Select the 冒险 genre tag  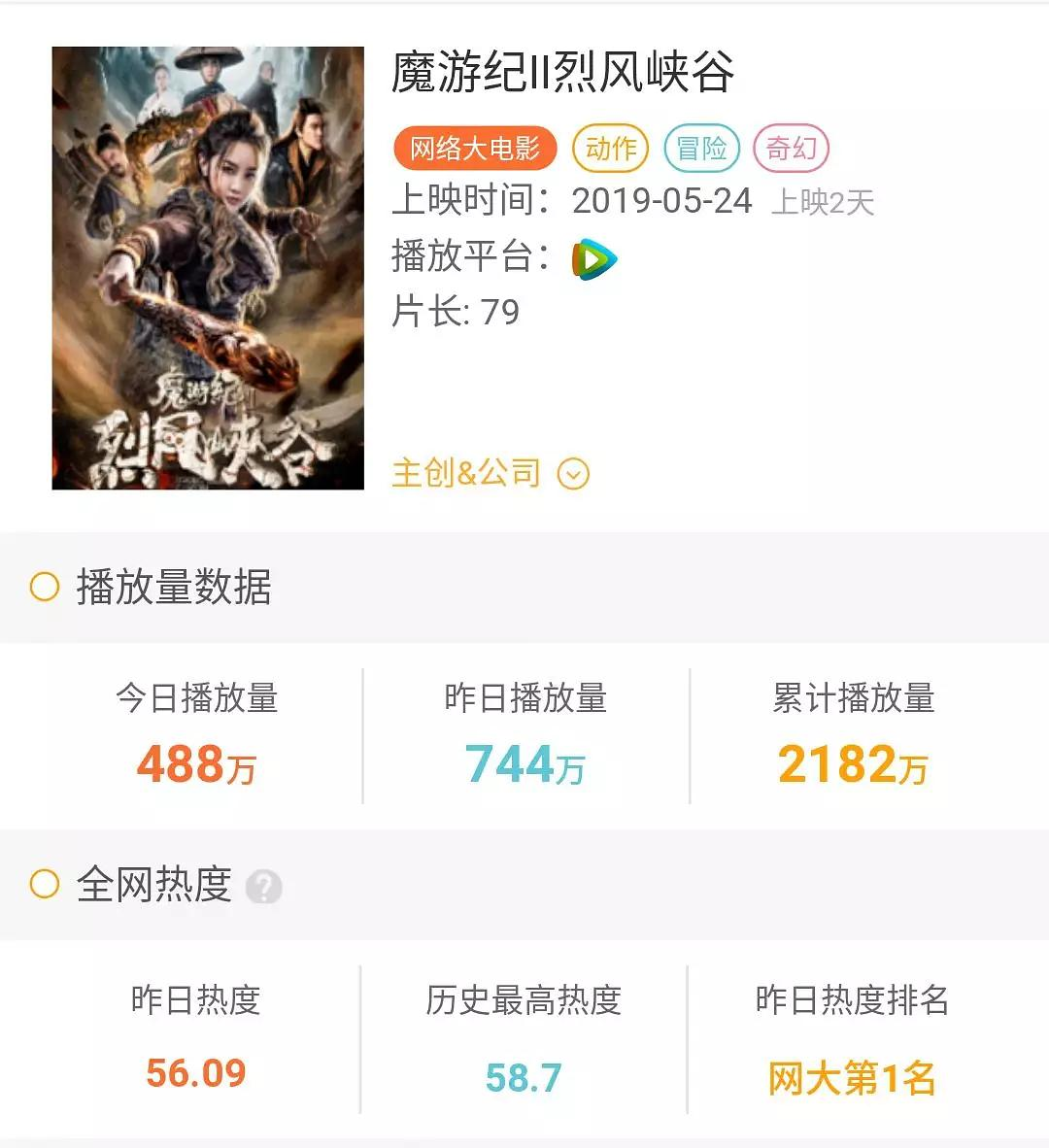(x=701, y=149)
